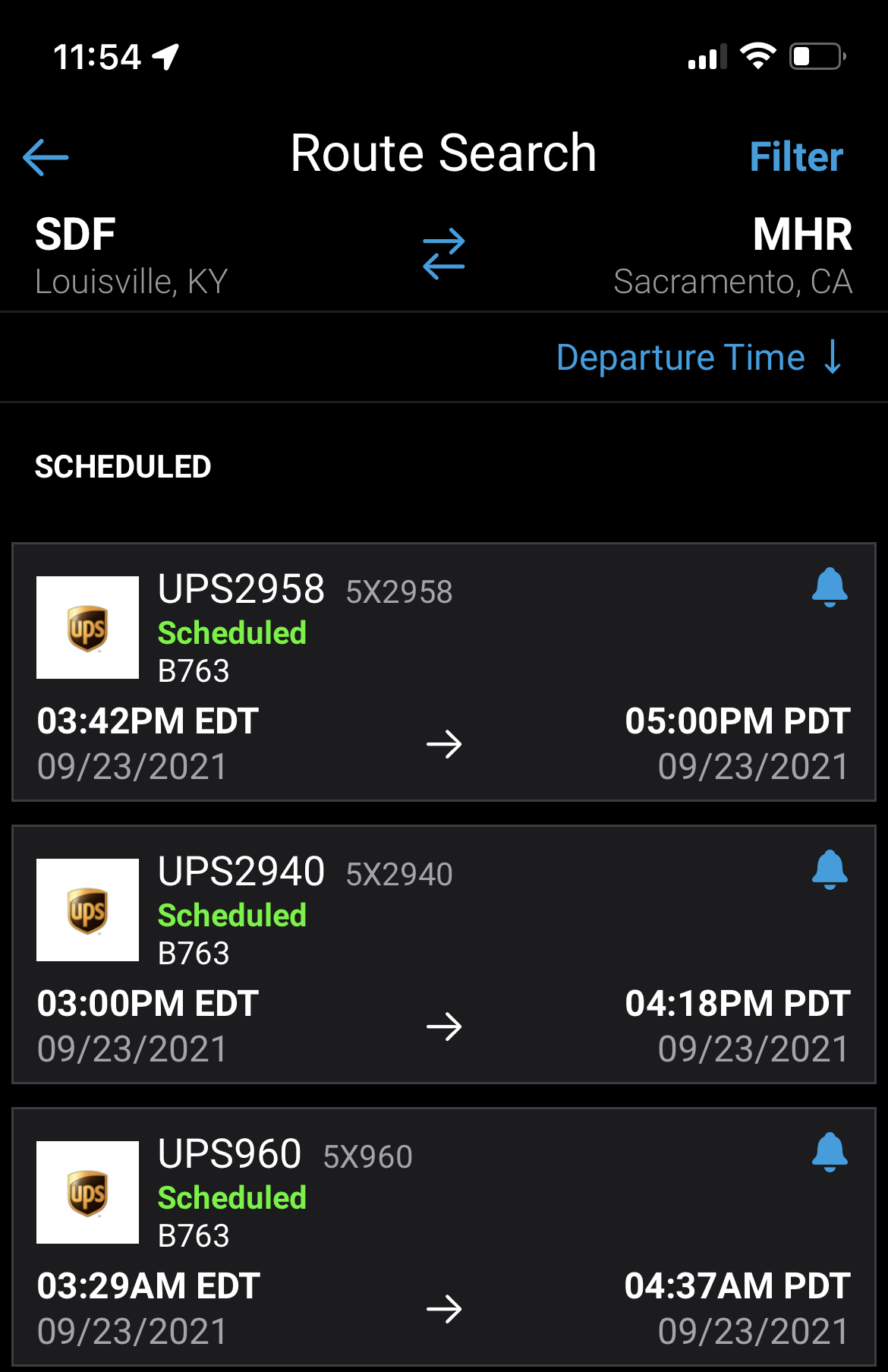Set alert bell for UPS960
Image resolution: width=888 pixels, height=1372 pixels.
[830, 1152]
